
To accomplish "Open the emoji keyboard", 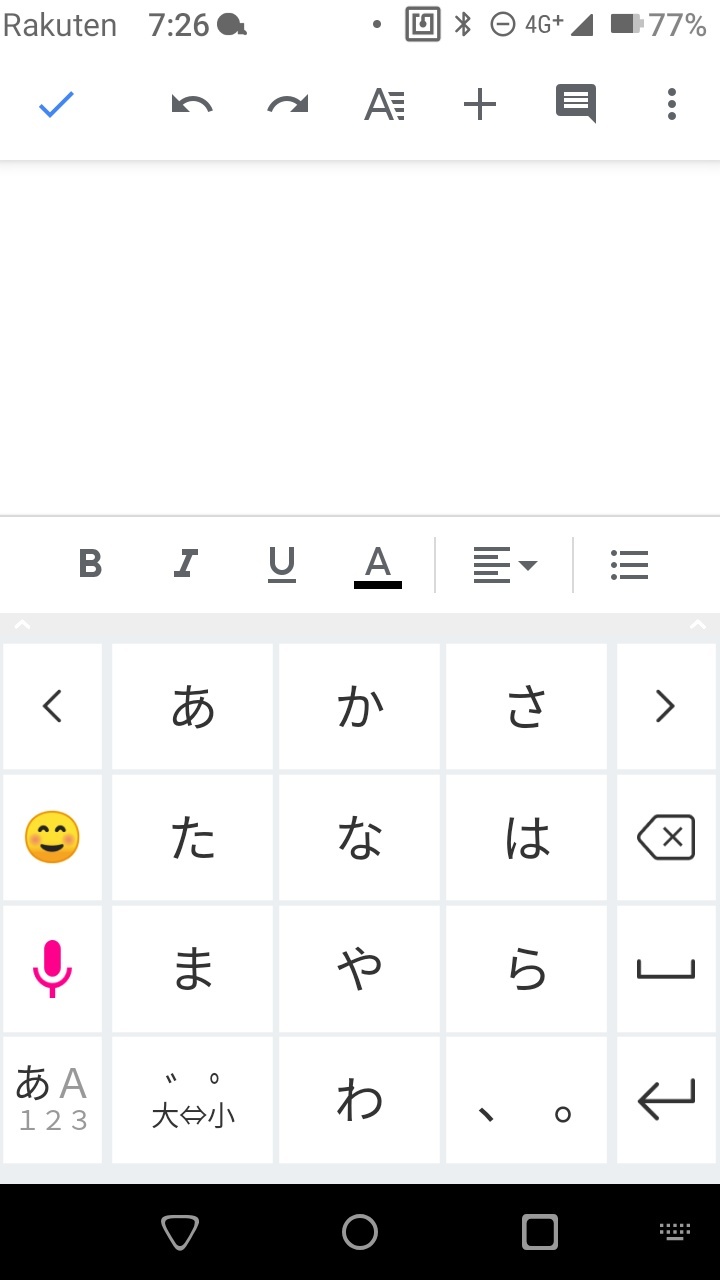I will pos(52,837).
